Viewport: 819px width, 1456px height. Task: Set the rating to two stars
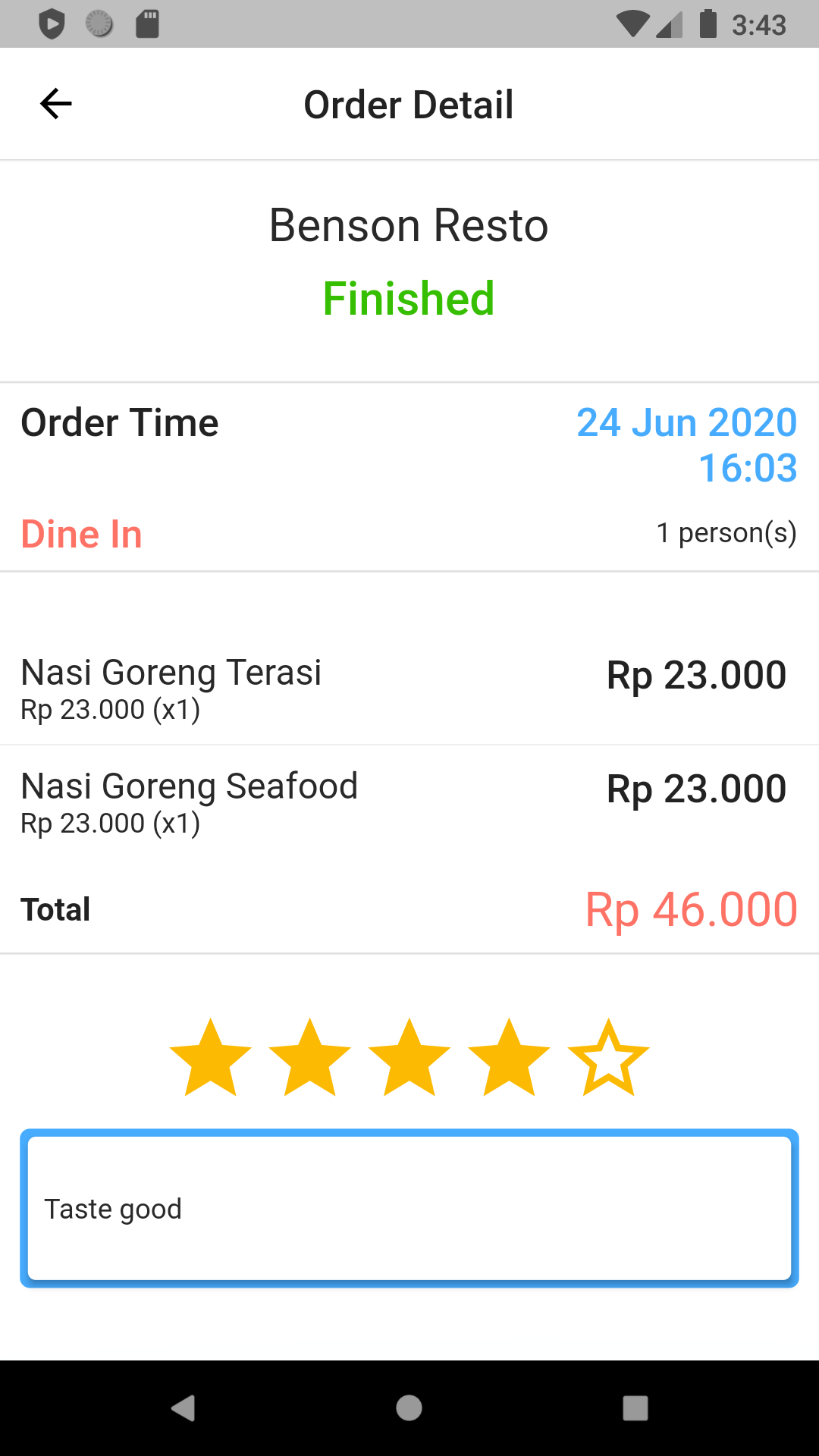tap(309, 1058)
